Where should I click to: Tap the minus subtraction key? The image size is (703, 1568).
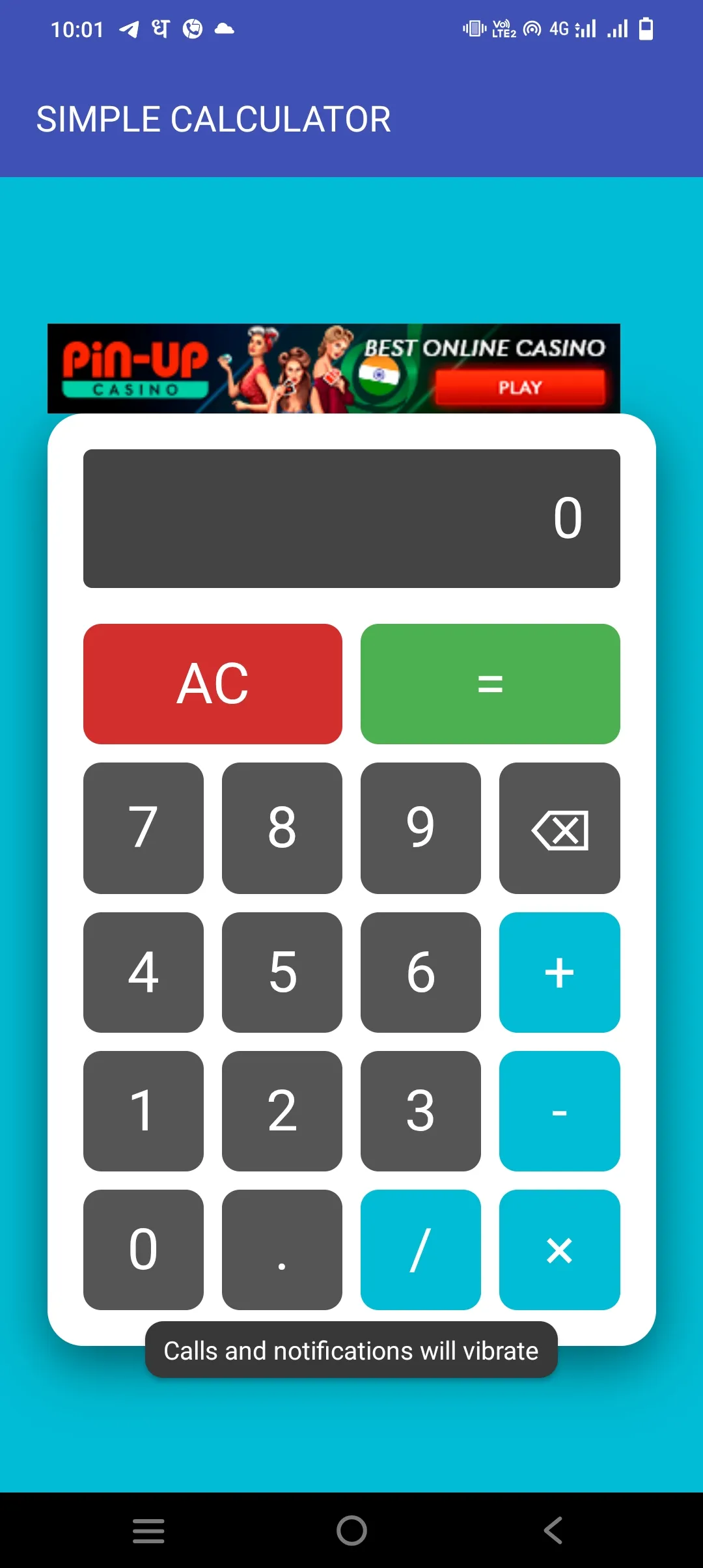click(x=559, y=1110)
